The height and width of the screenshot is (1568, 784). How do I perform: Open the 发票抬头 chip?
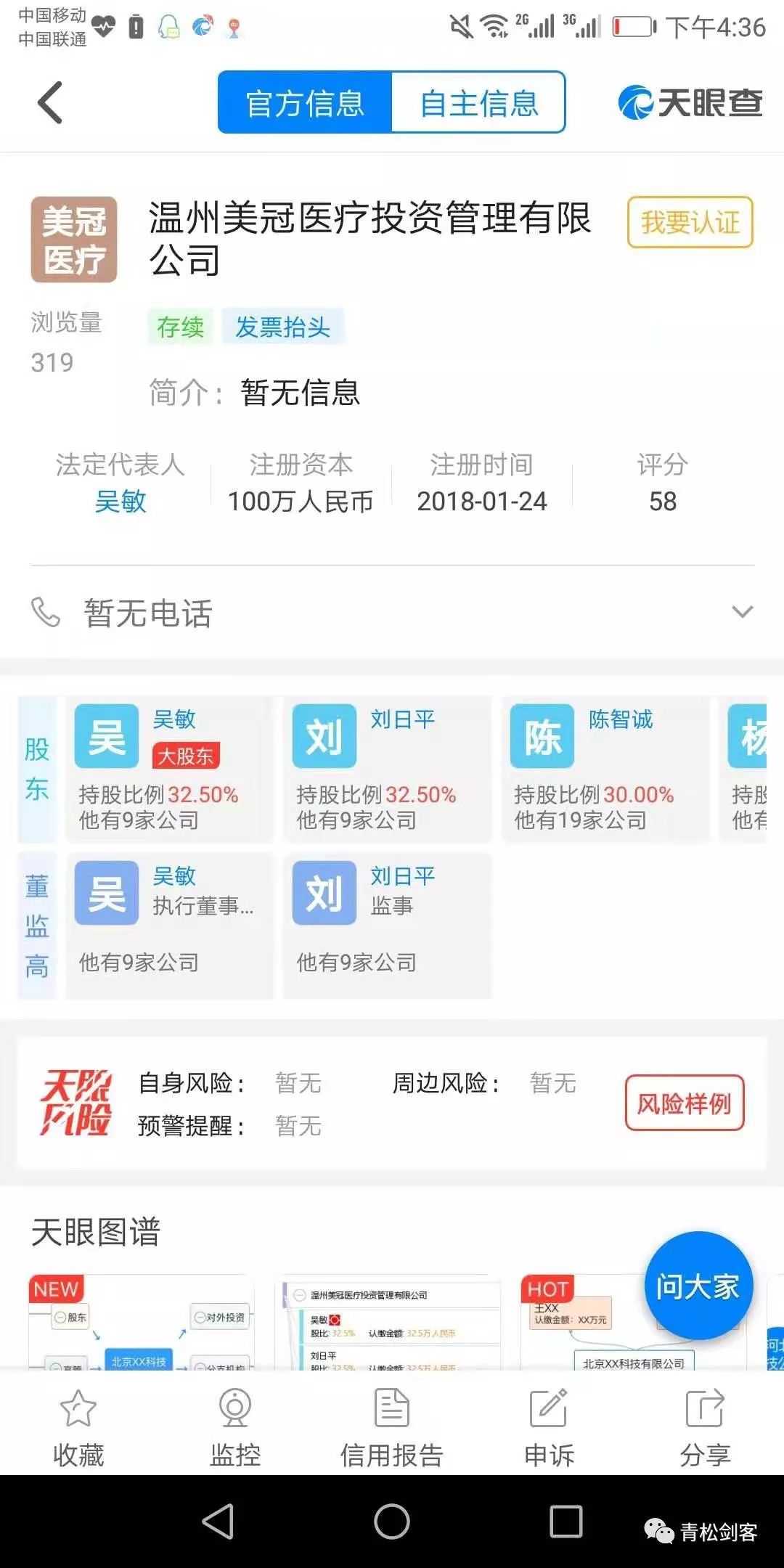pyautogui.click(x=282, y=327)
